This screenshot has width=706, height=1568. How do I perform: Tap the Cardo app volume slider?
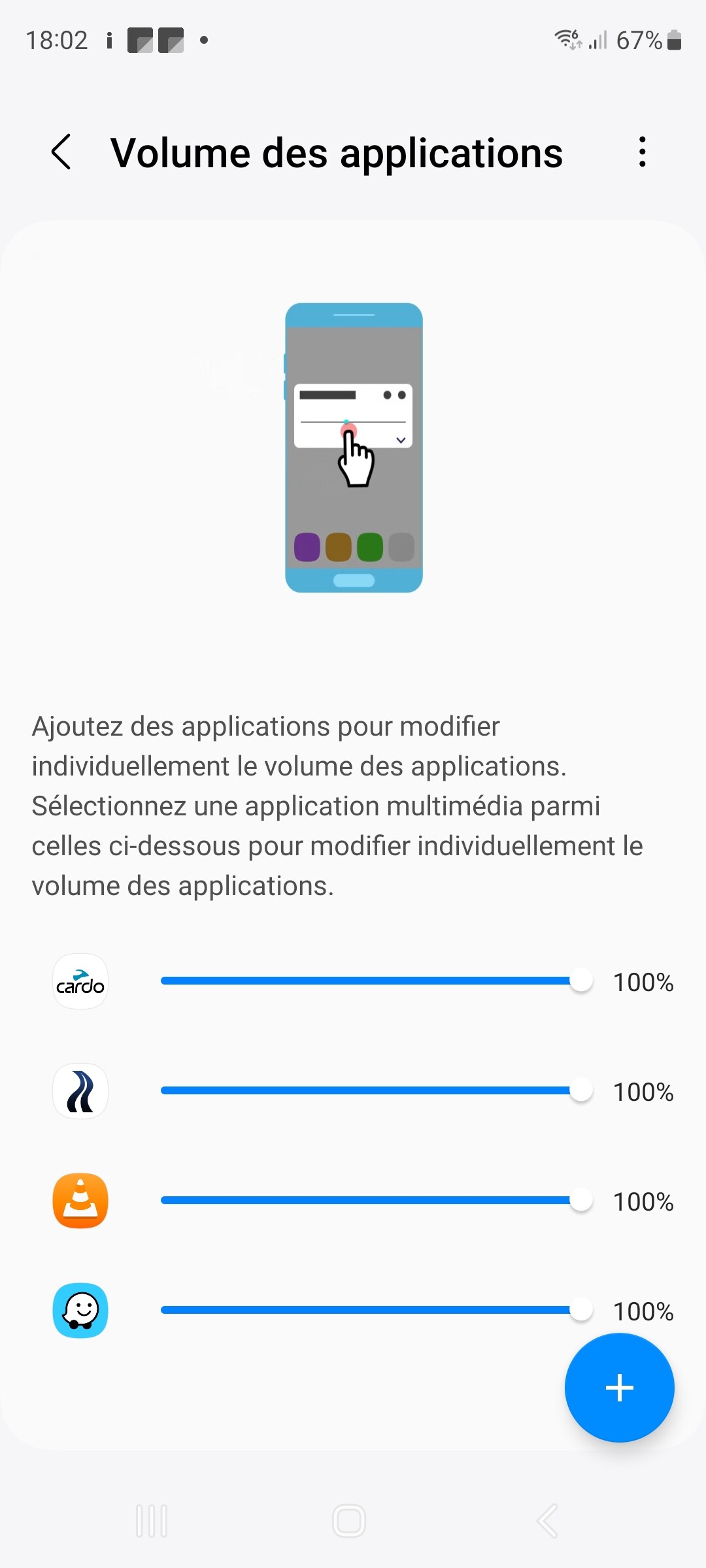376,981
